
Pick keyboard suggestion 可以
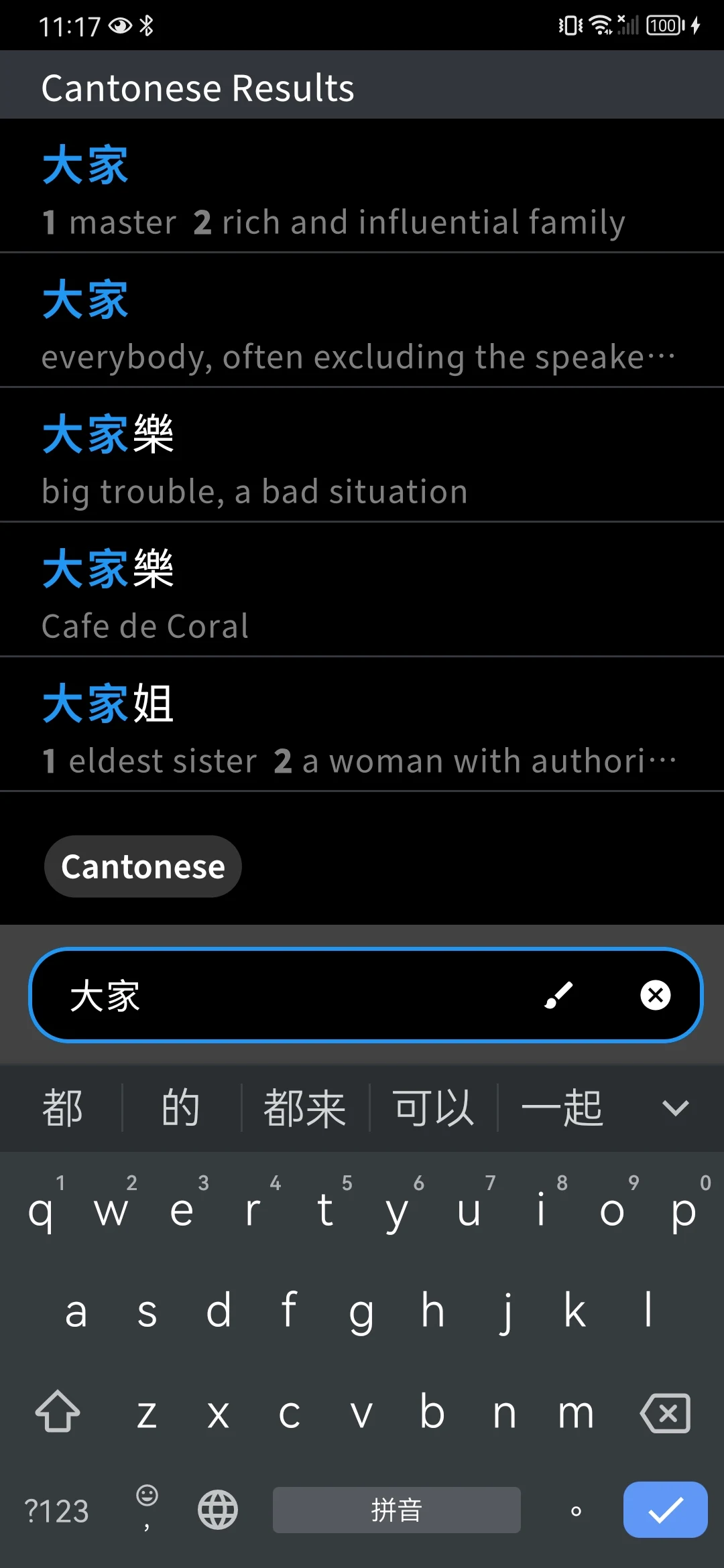click(x=433, y=1108)
